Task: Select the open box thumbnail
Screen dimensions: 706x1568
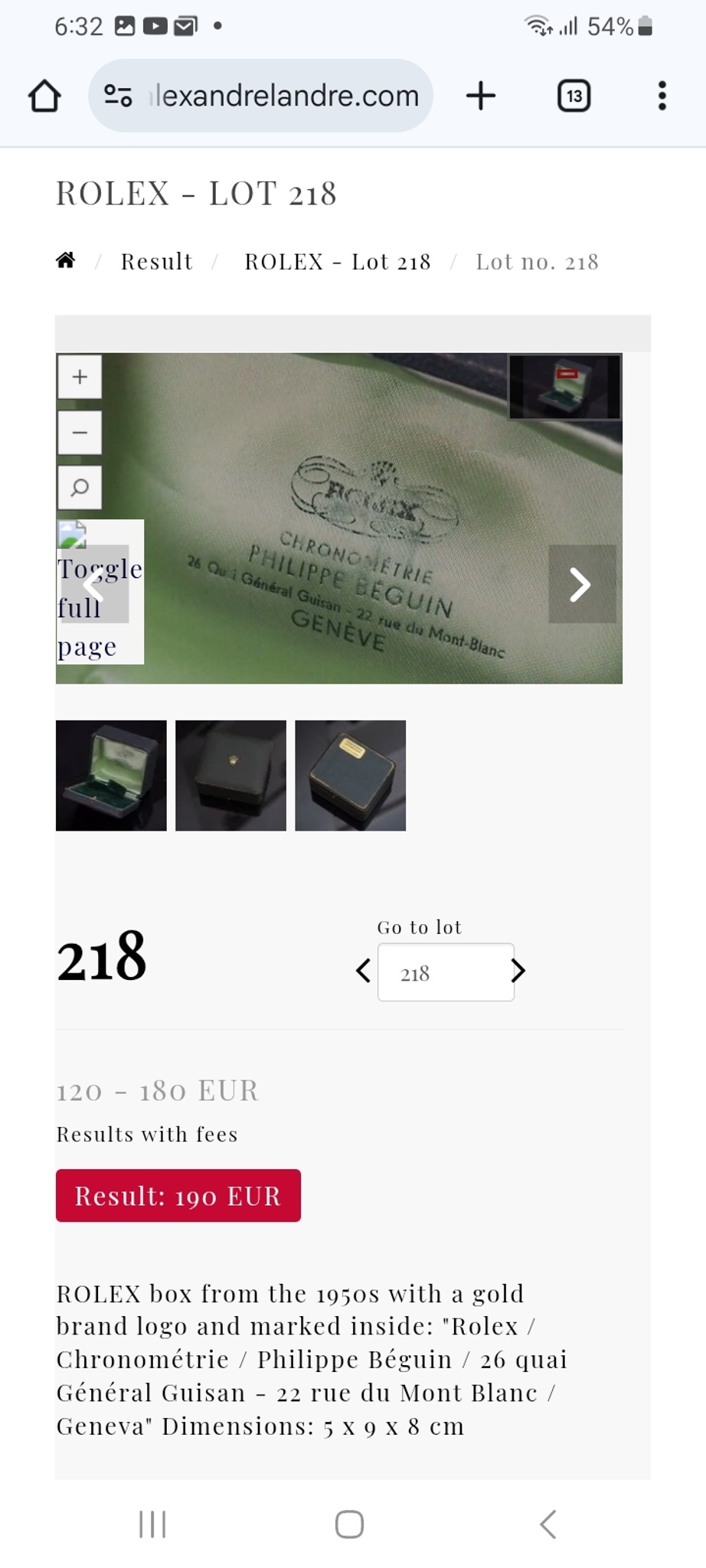Action: tap(111, 776)
